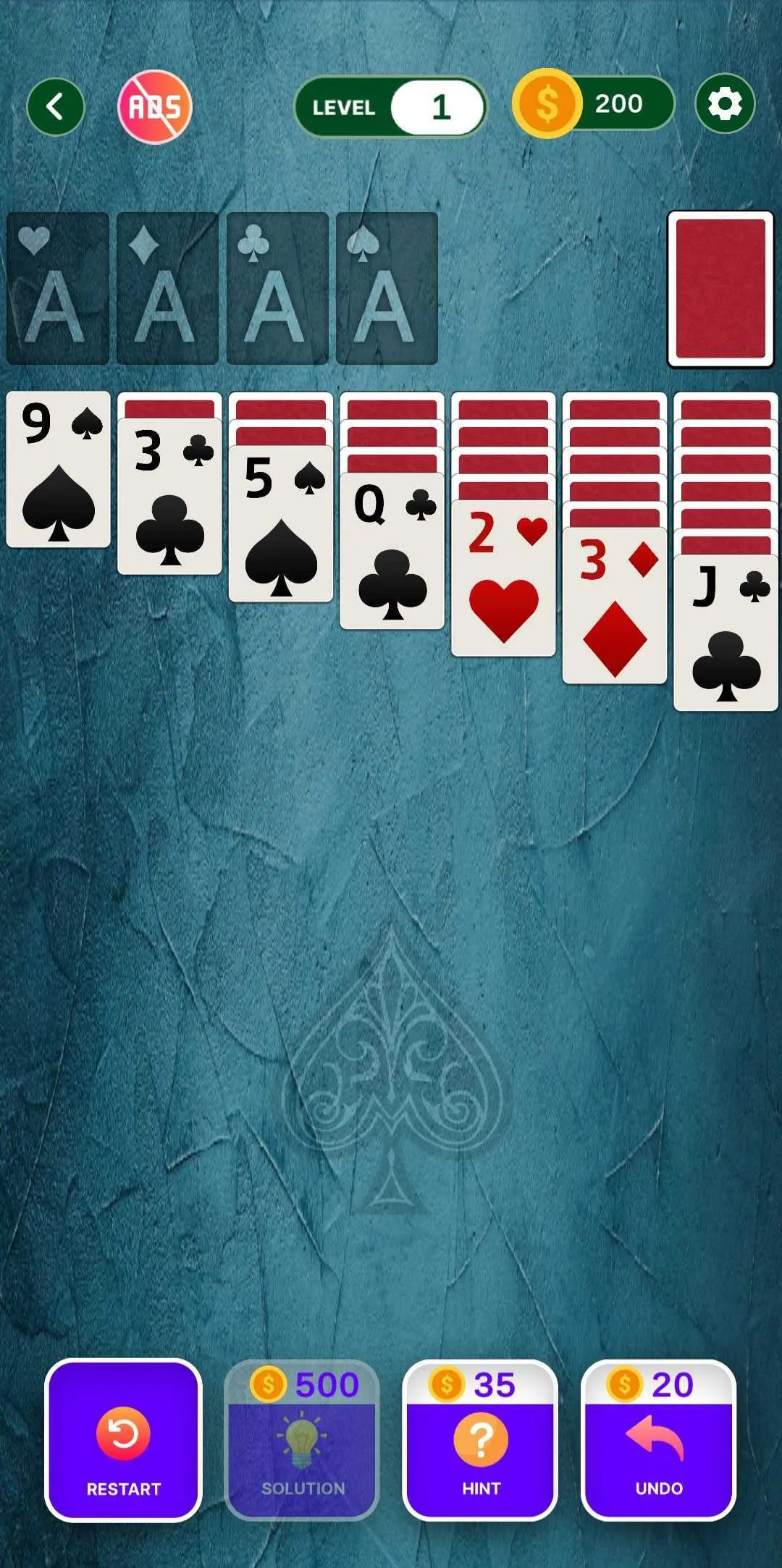Undo the last move for 20 coins
782x1568 pixels.
coord(658,1441)
